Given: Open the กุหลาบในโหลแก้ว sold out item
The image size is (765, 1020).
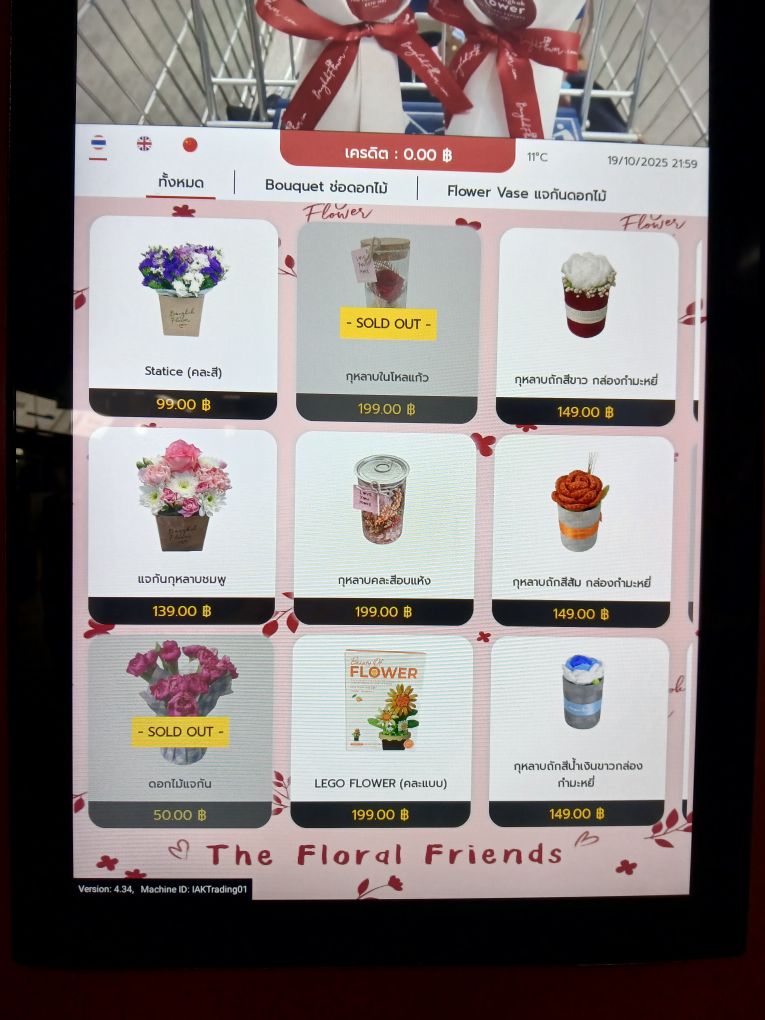Looking at the screenshot, I should point(387,322).
